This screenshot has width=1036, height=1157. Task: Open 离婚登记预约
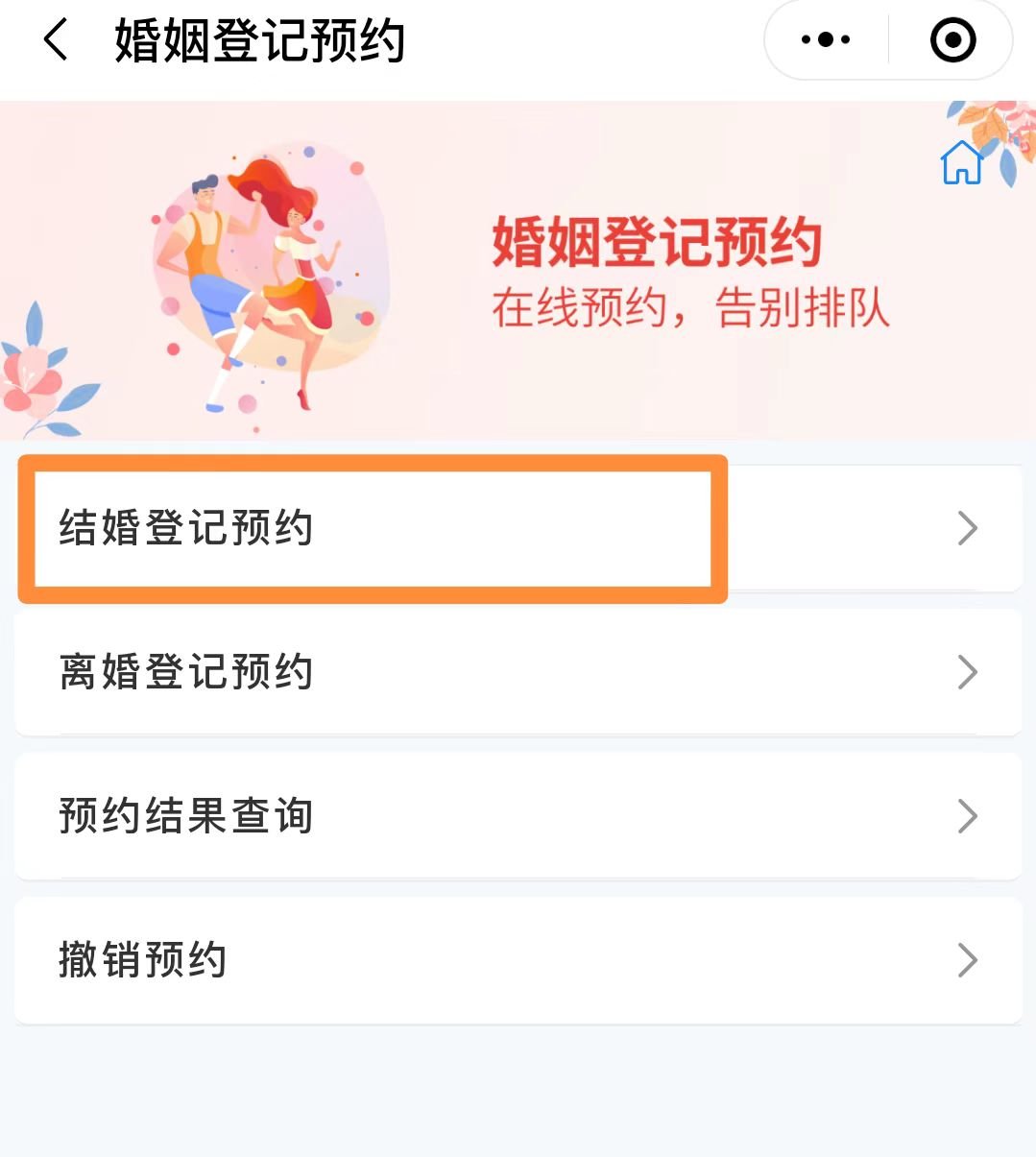[x=518, y=672]
